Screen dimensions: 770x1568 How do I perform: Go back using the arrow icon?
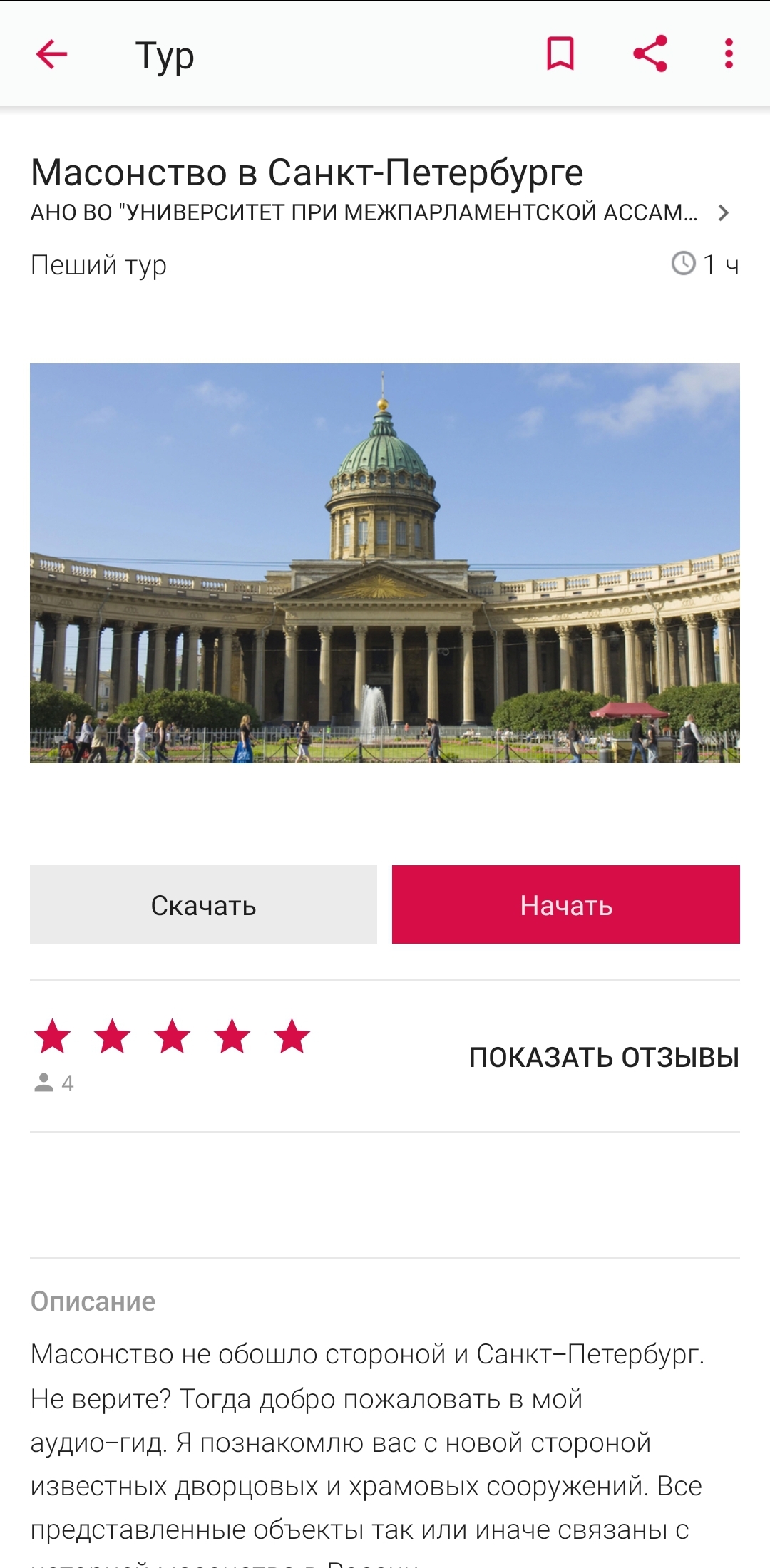click(x=51, y=54)
